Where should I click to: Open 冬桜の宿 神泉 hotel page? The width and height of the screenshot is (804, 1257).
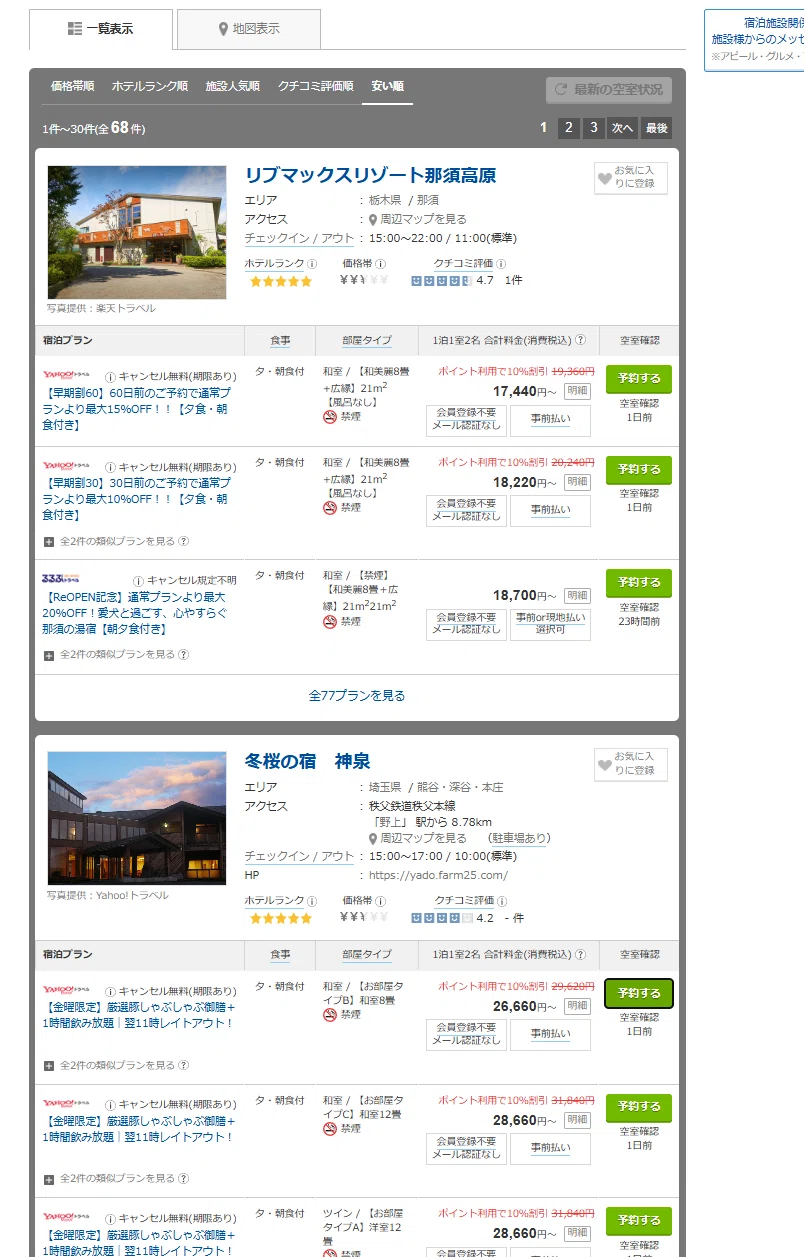(x=307, y=761)
